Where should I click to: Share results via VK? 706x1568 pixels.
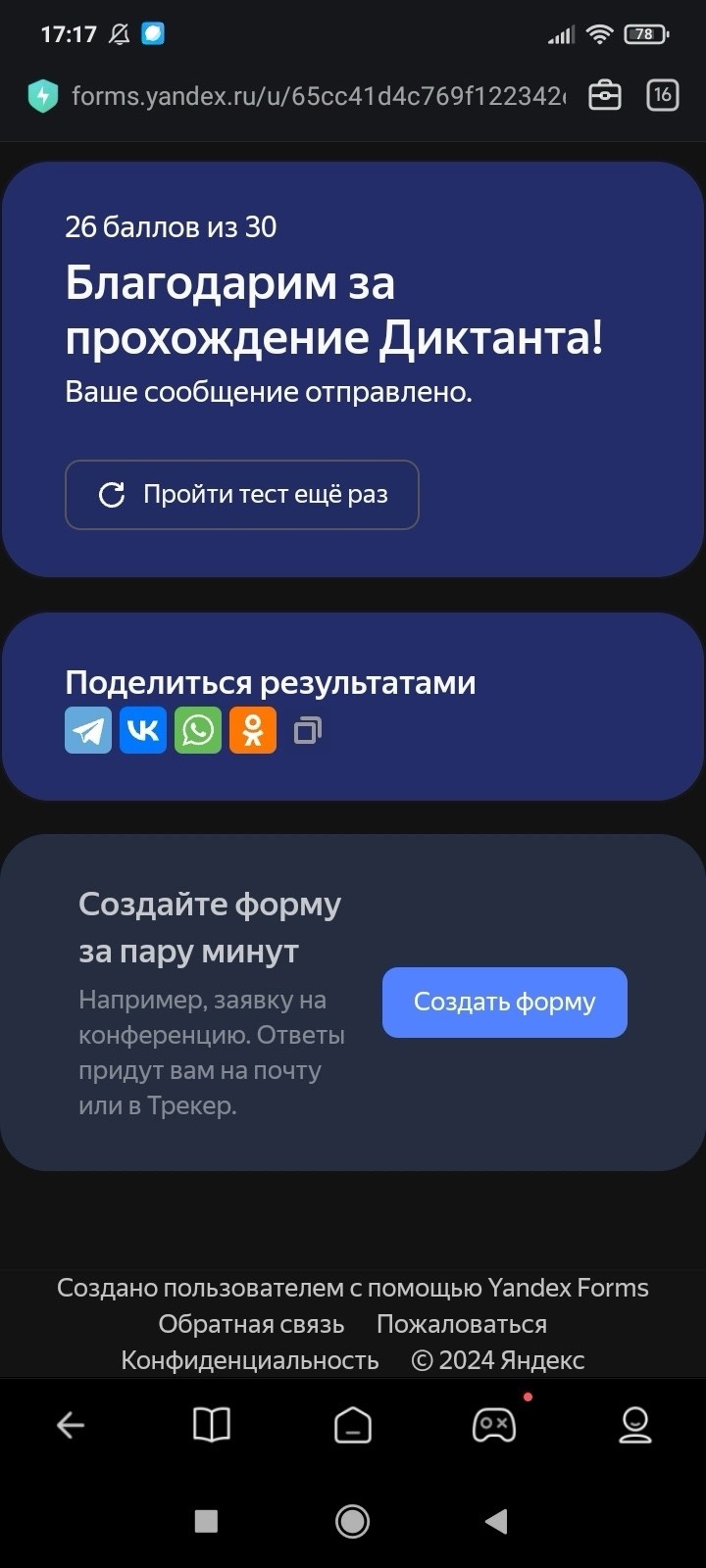pos(143,731)
